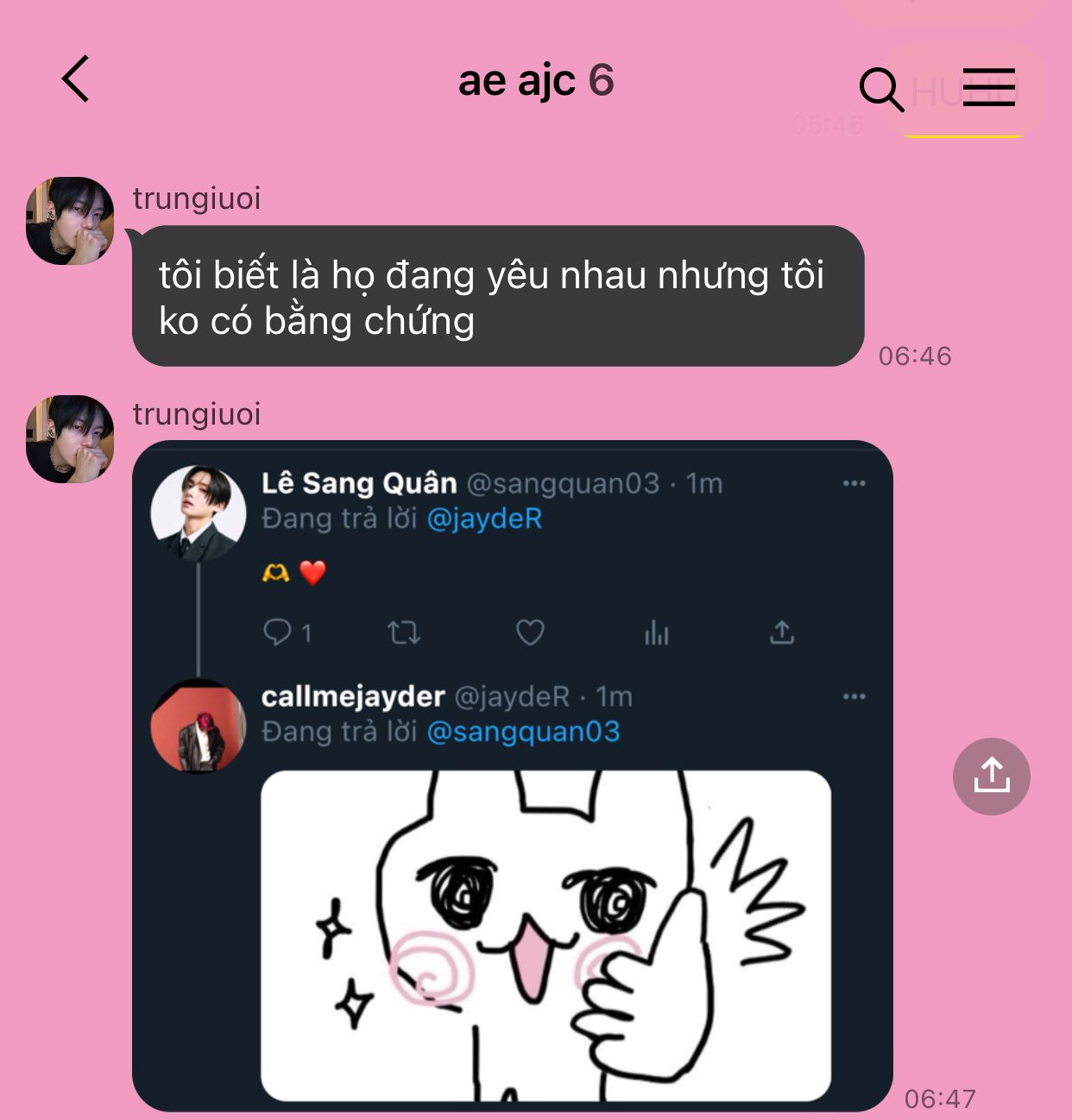Tap trungiuoi's avatar next to the image message

click(x=70, y=439)
